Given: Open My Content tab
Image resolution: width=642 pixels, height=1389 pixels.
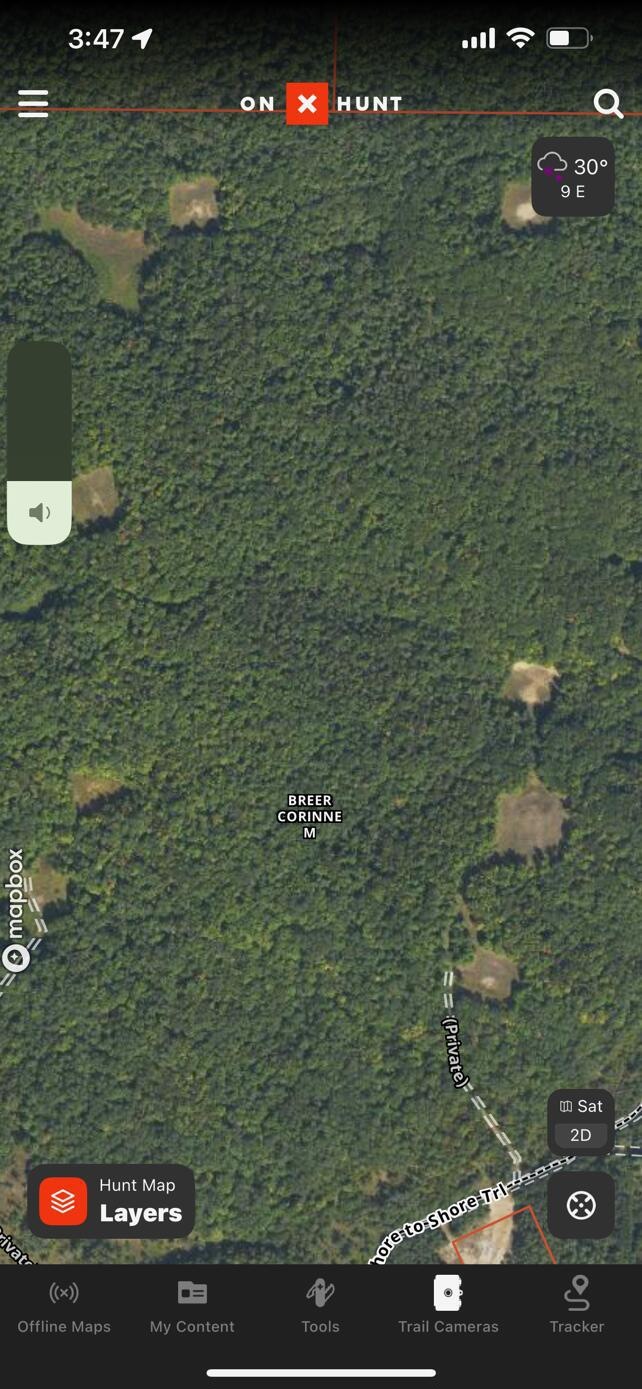Looking at the screenshot, I should click(192, 1306).
